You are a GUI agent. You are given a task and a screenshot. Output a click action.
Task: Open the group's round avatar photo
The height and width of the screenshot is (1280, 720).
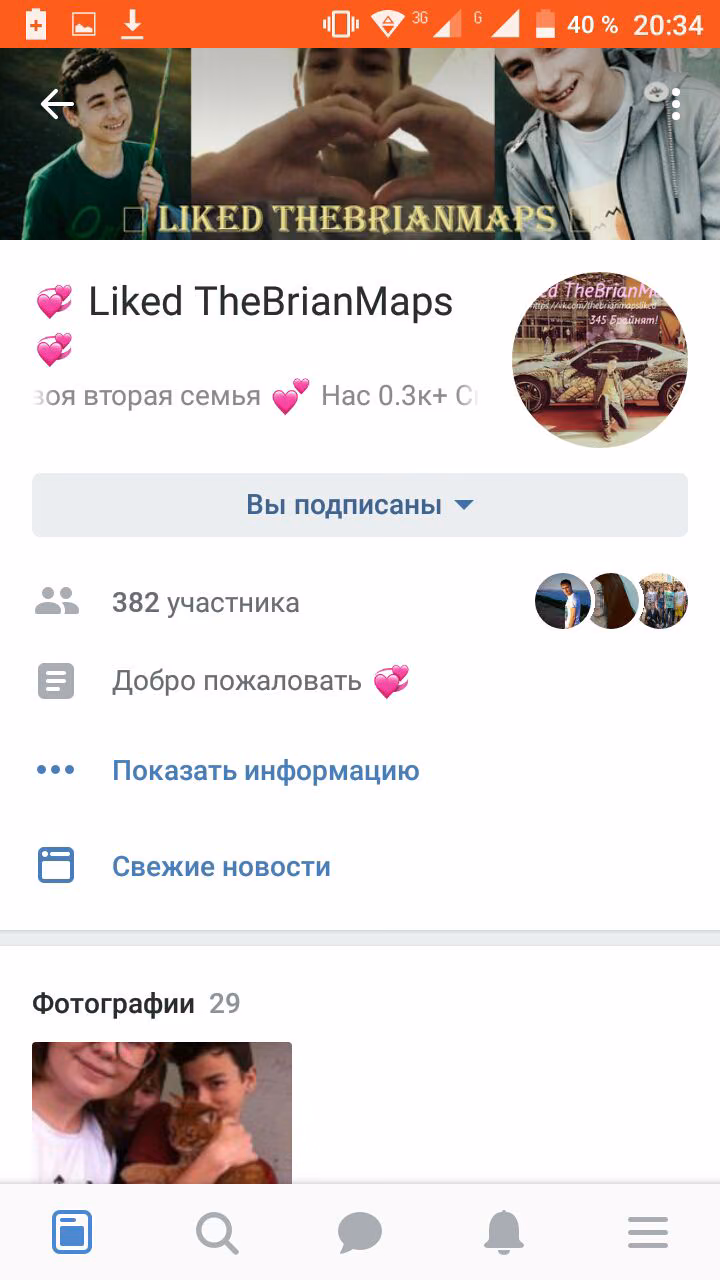(600, 359)
